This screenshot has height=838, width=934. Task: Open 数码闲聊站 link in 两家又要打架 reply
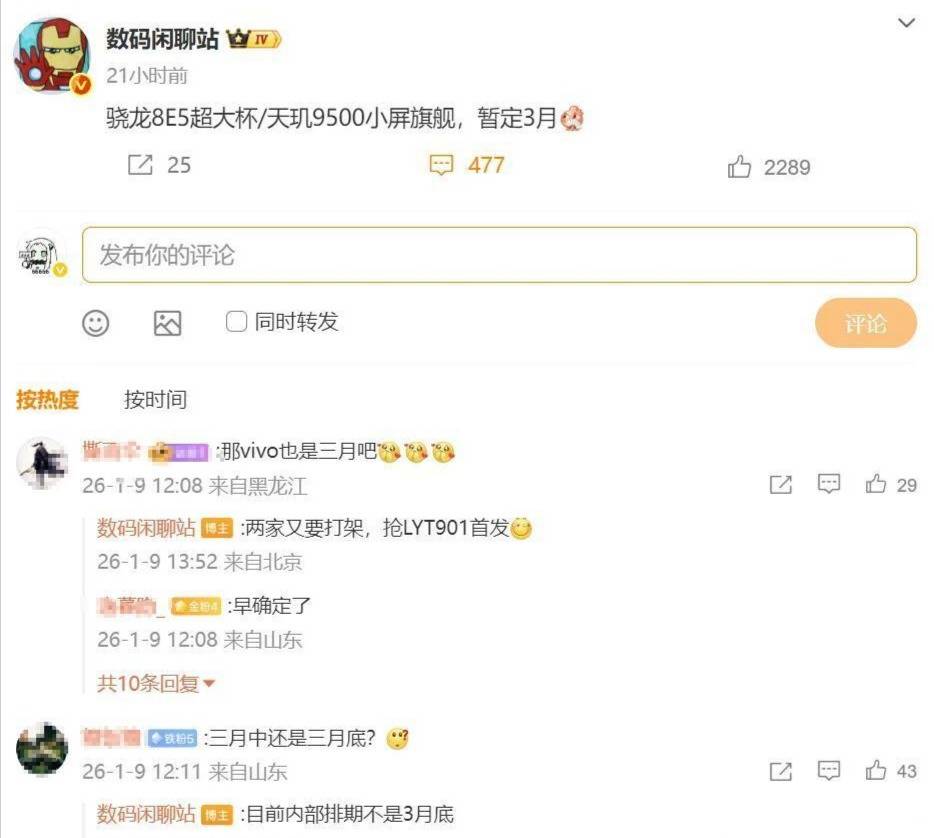coord(146,528)
